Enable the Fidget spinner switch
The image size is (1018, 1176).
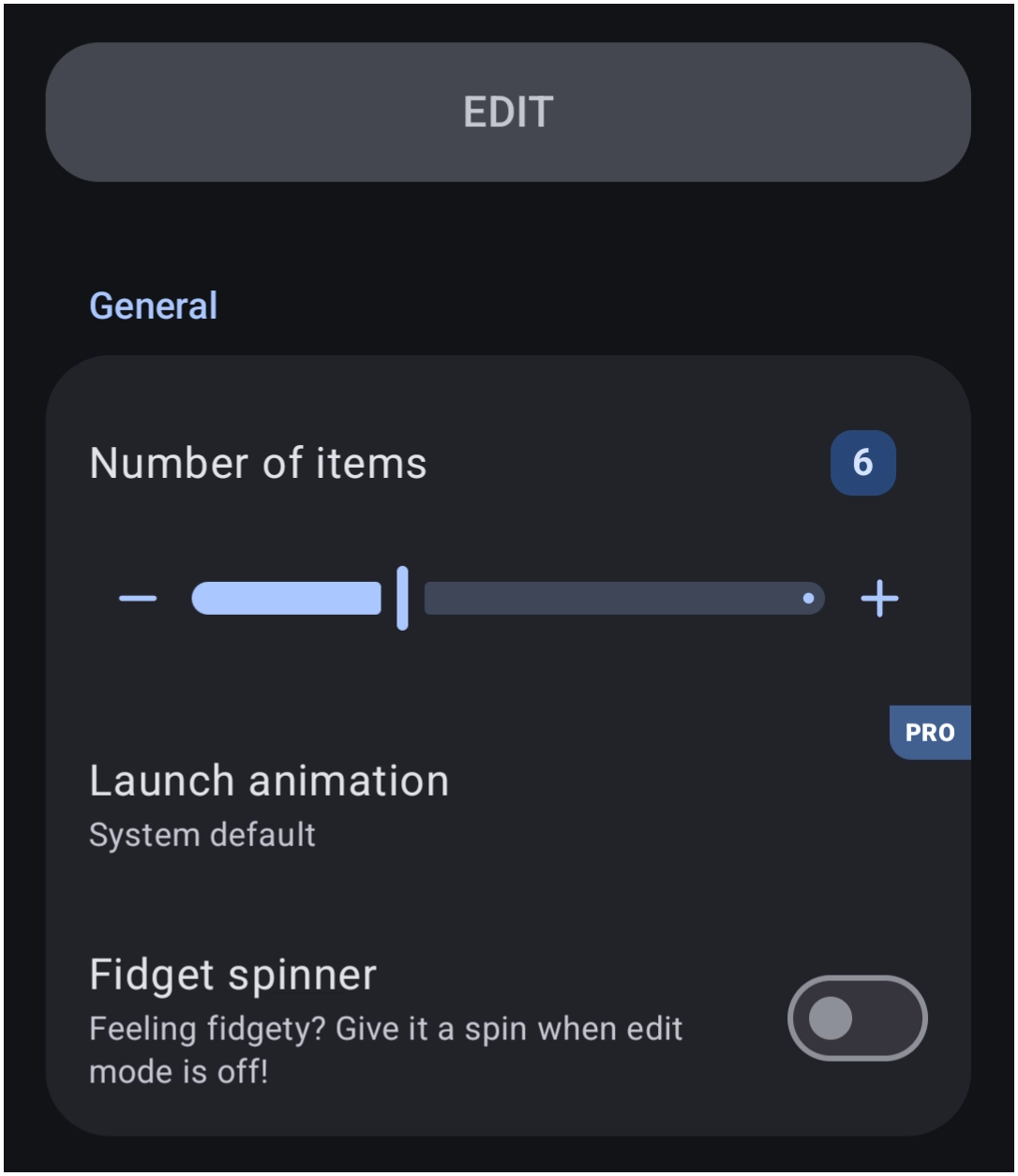[857, 1019]
